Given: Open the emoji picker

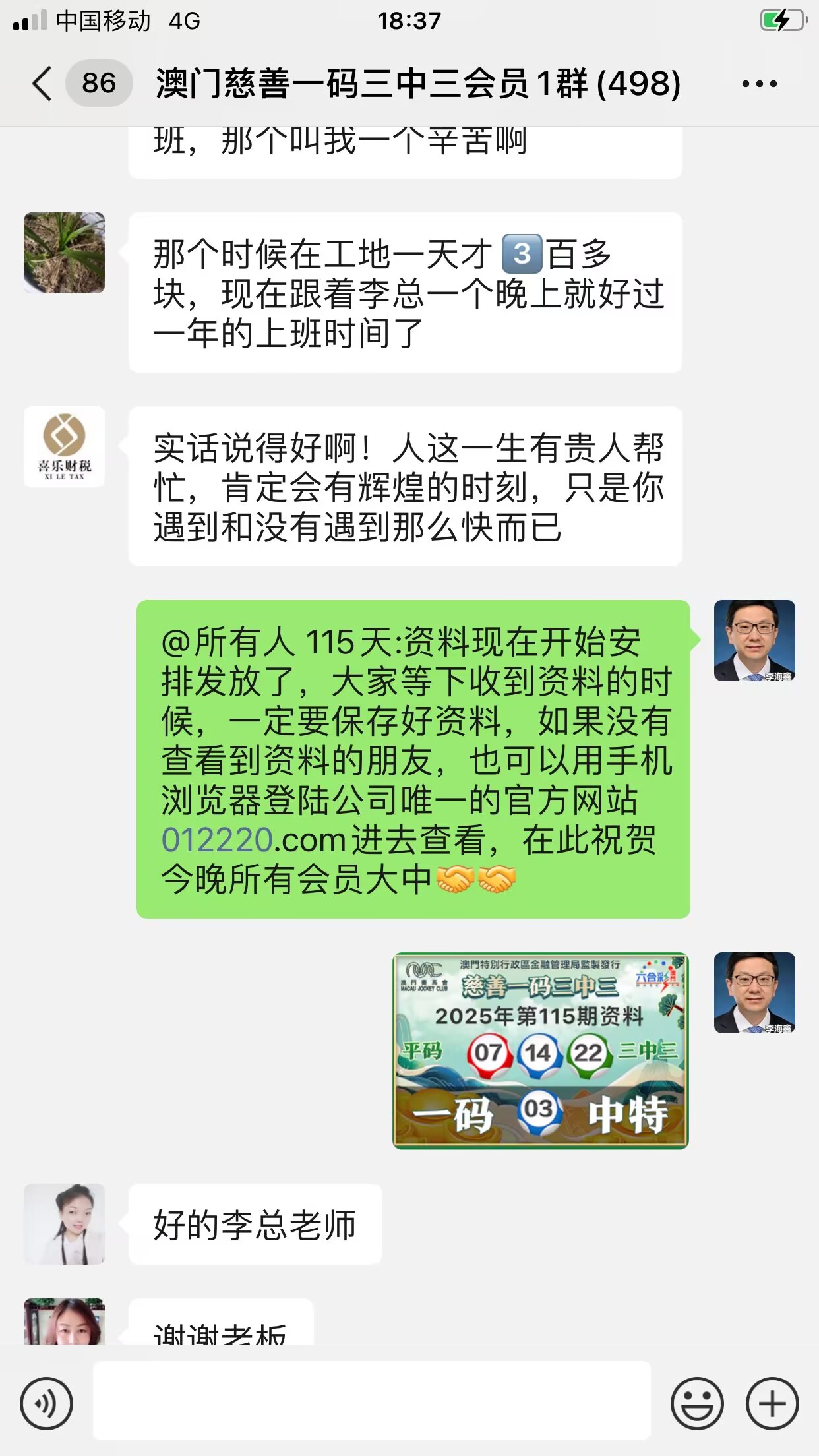Looking at the screenshot, I should [x=696, y=1403].
